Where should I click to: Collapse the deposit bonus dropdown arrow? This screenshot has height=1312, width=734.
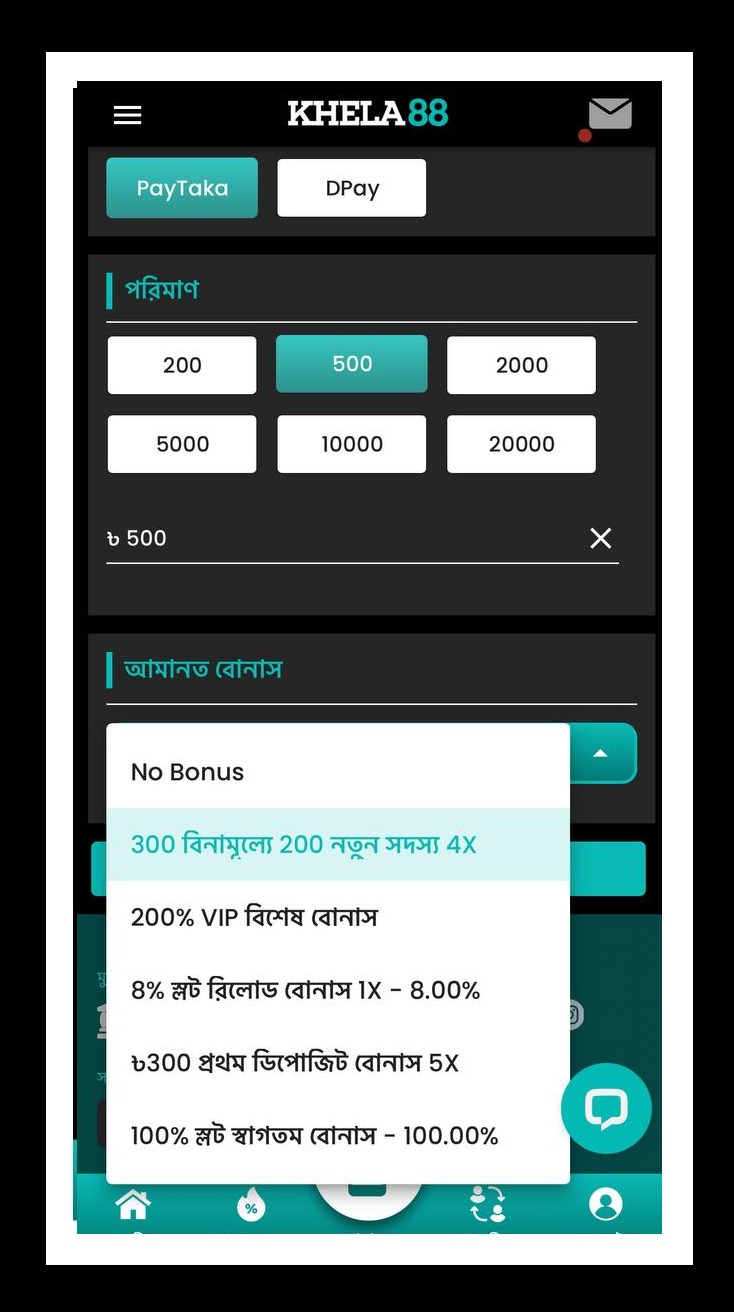click(601, 753)
